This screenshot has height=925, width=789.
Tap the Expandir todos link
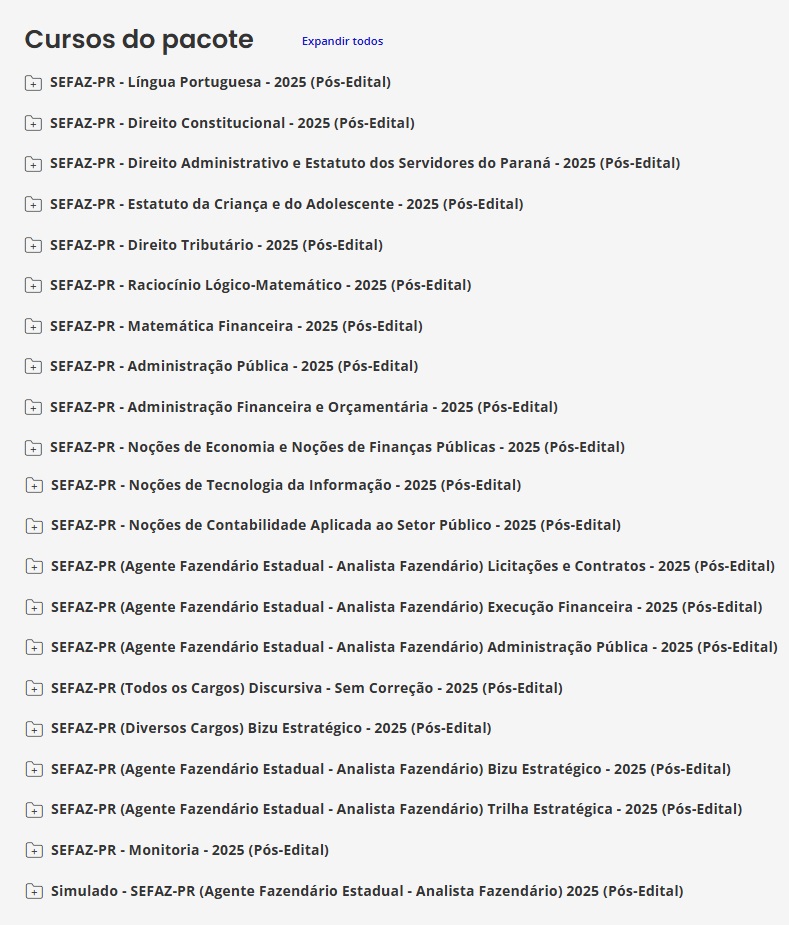(342, 41)
